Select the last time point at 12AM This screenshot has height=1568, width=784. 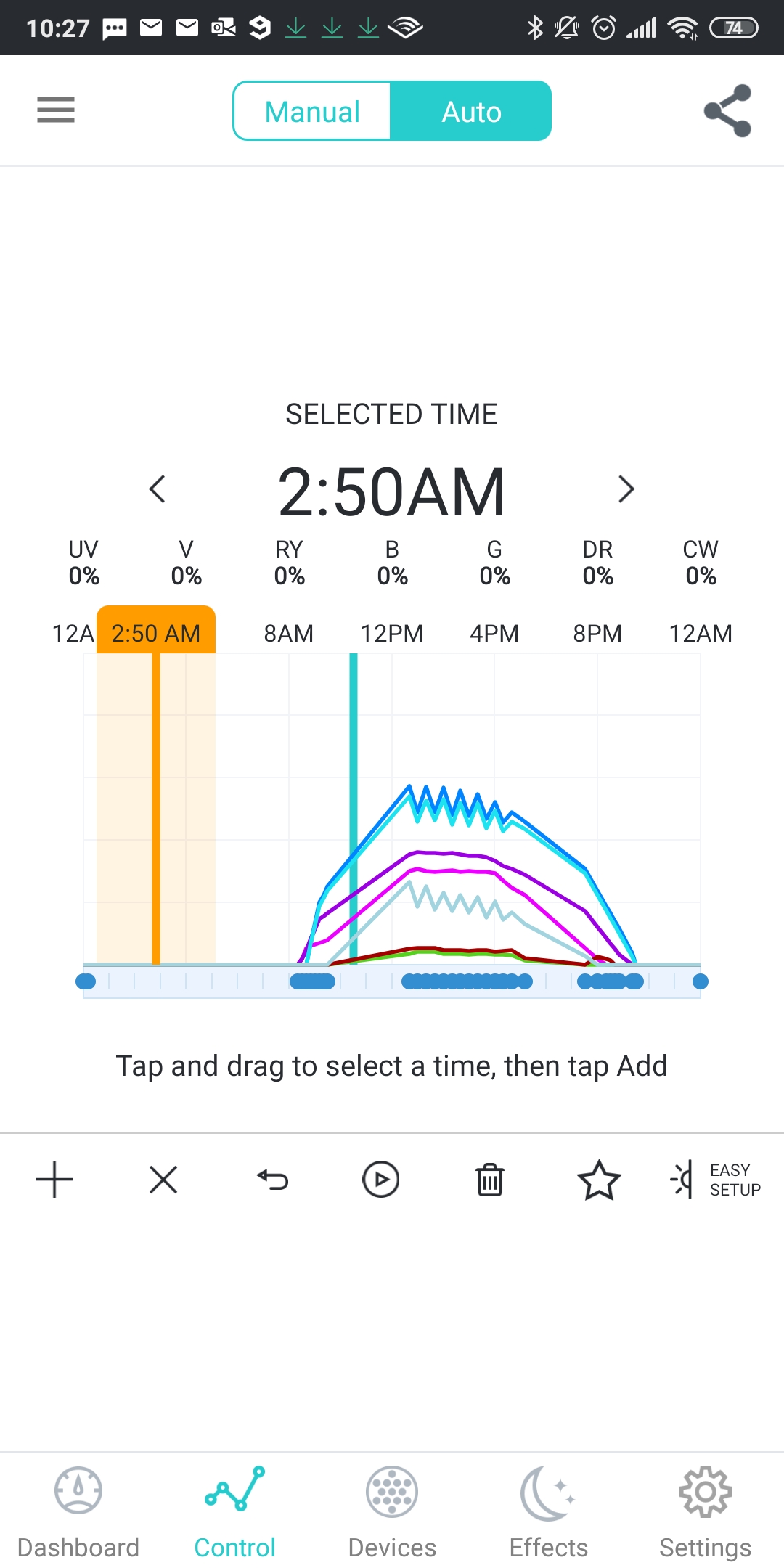point(701,982)
